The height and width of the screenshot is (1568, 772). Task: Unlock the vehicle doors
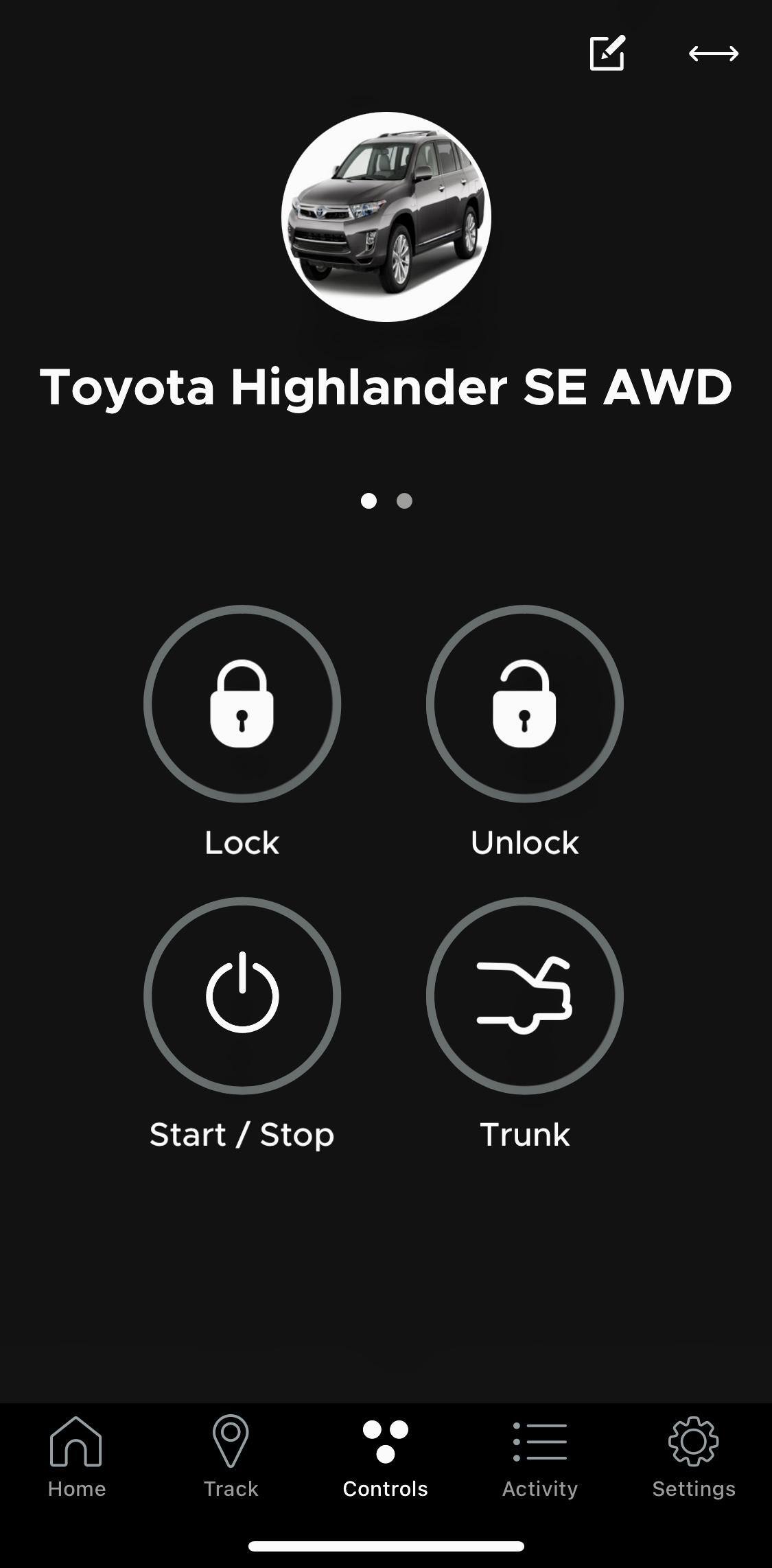point(524,704)
